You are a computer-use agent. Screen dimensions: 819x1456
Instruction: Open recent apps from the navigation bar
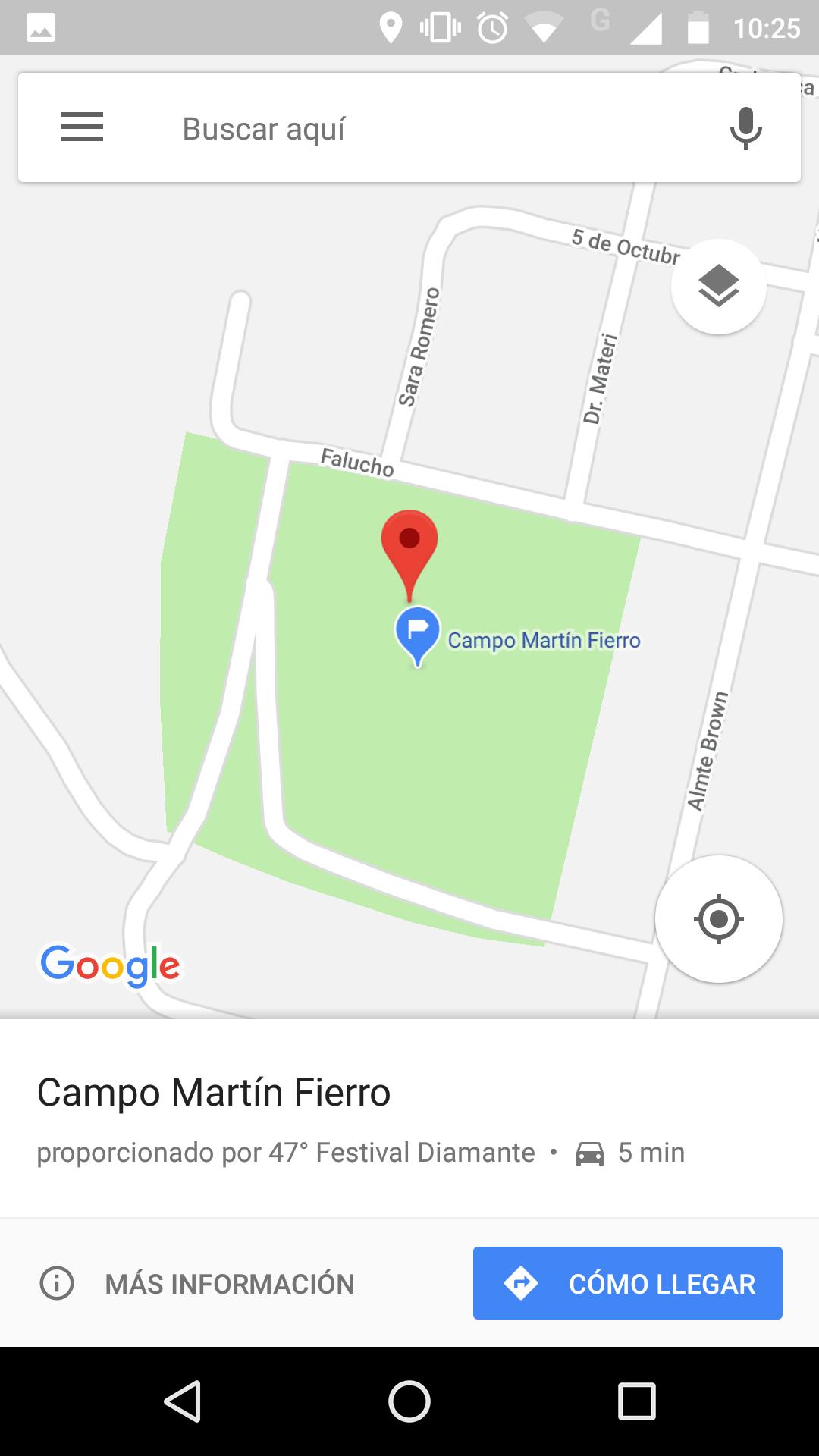[x=636, y=1401]
